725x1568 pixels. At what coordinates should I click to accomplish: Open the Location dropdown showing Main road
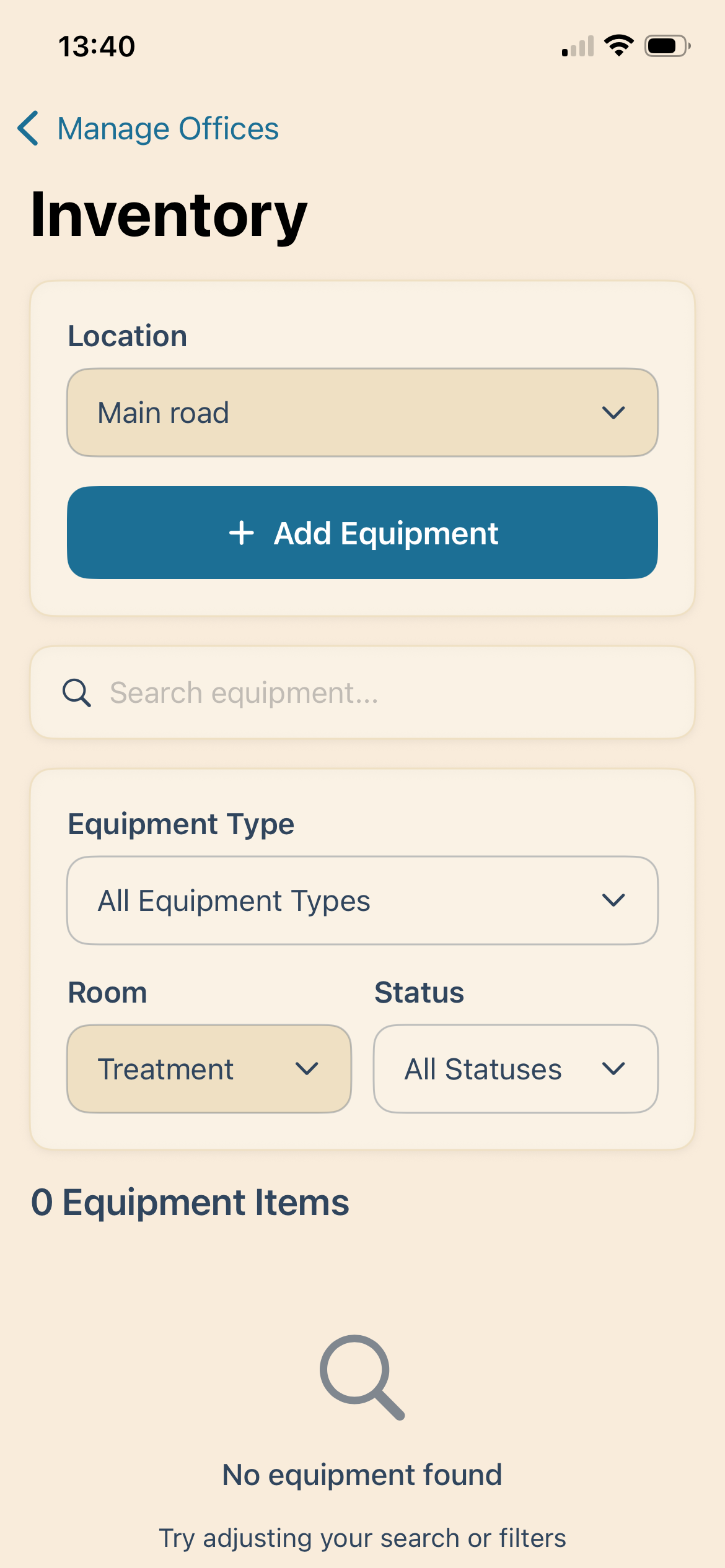362,412
